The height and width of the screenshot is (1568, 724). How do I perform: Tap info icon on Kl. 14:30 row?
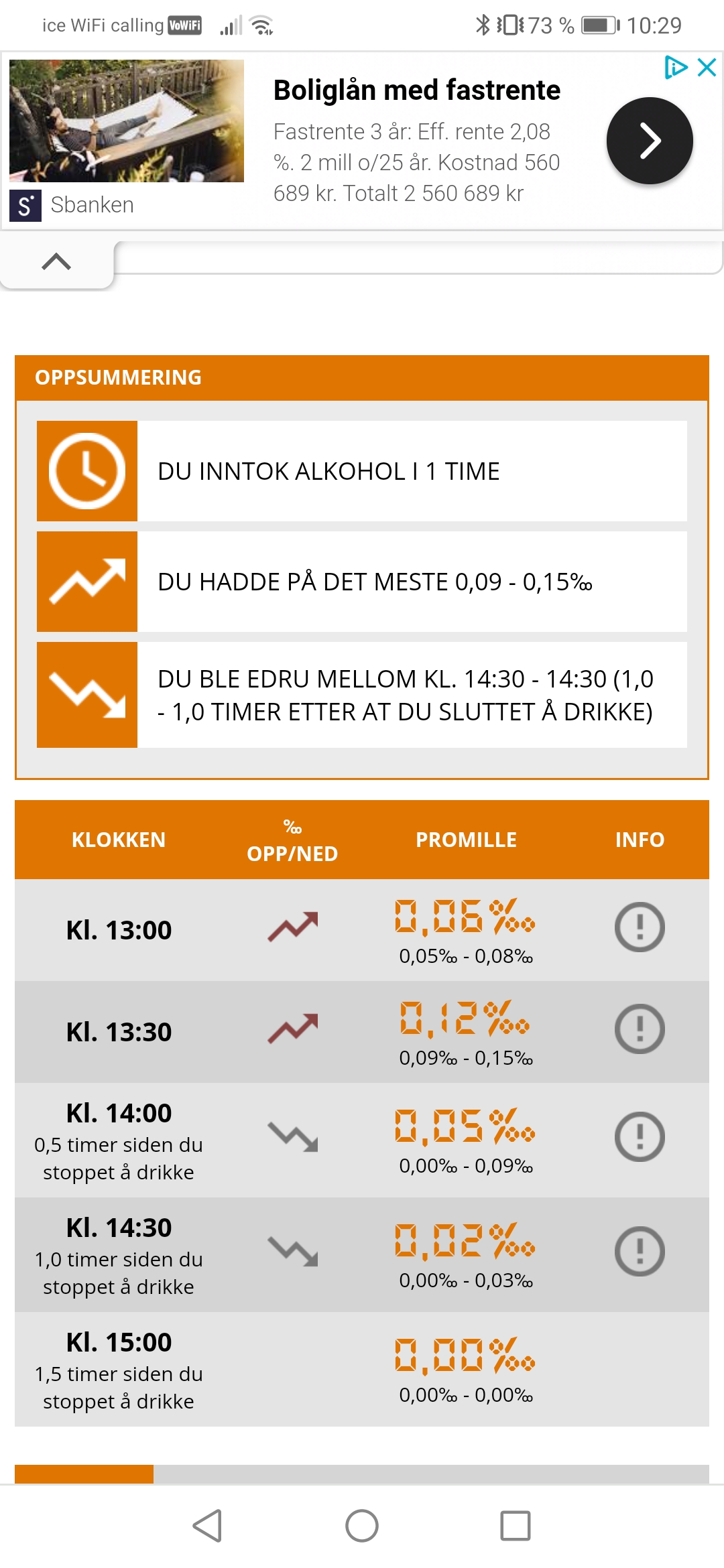tap(640, 1251)
